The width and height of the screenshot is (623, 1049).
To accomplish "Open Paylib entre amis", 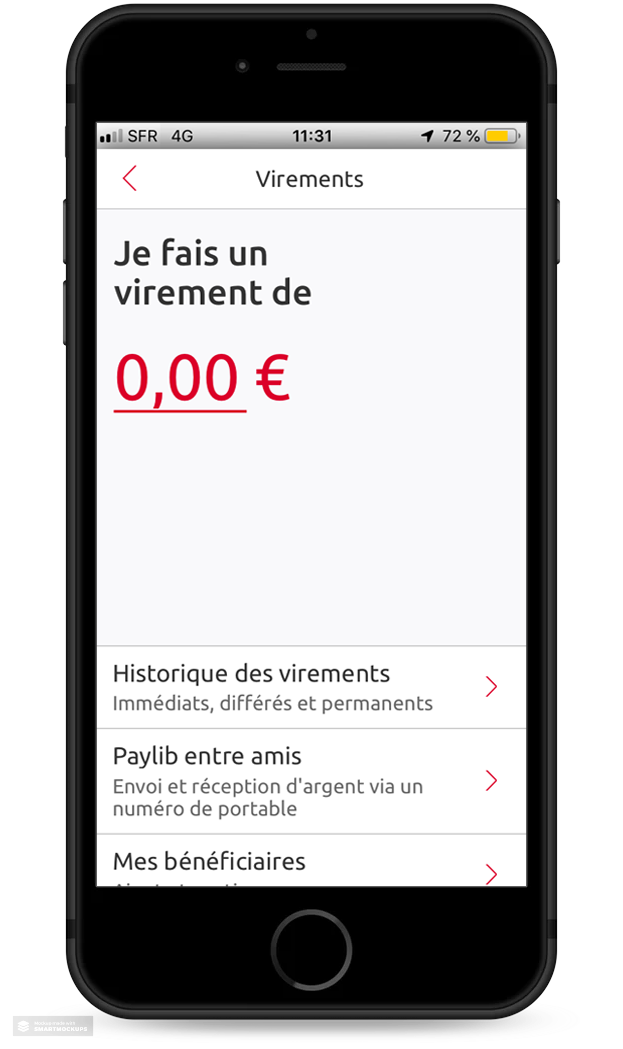I will coord(310,781).
